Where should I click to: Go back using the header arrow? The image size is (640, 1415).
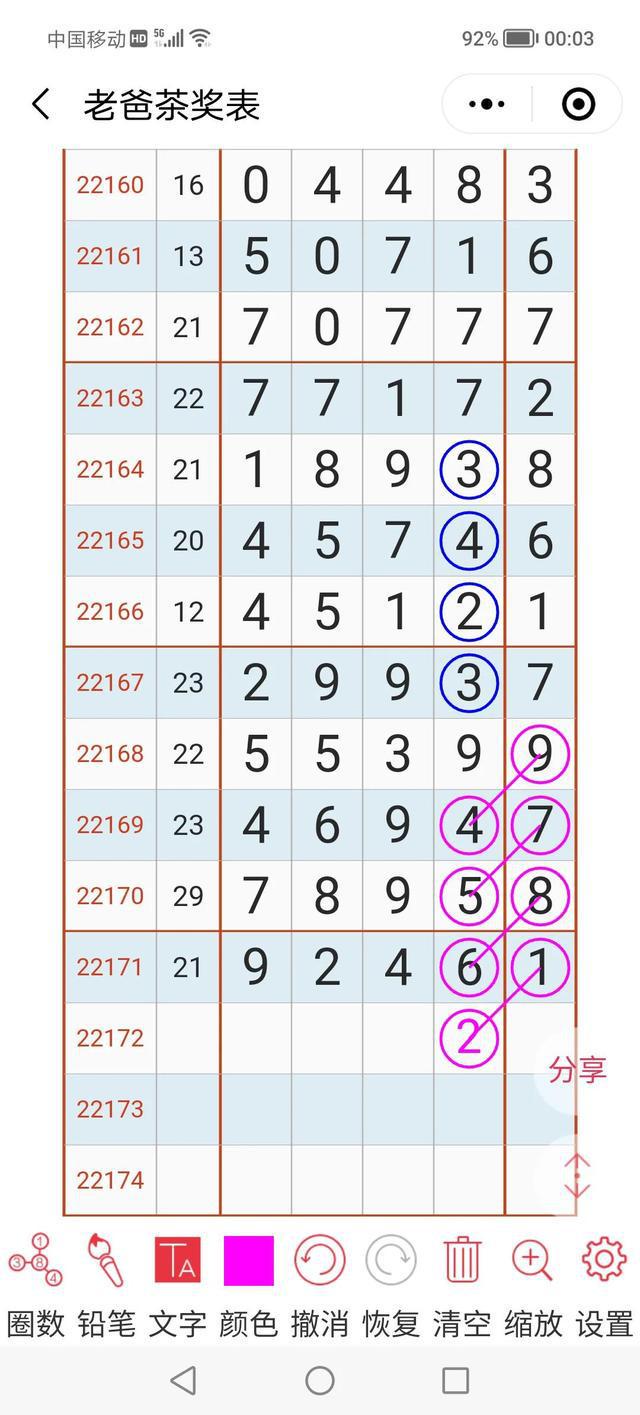pos(41,104)
